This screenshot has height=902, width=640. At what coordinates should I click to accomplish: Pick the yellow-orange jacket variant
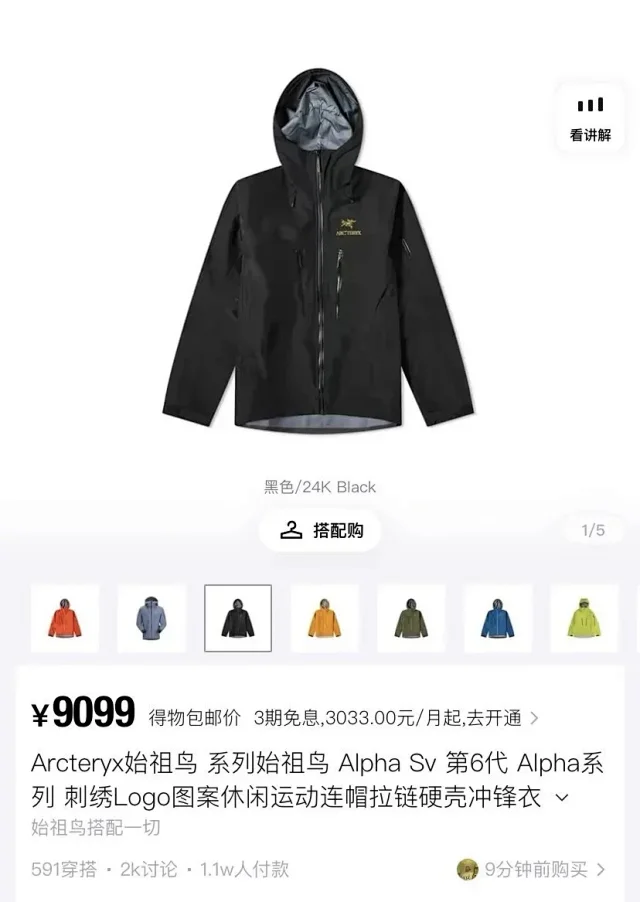pyautogui.click(x=324, y=618)
